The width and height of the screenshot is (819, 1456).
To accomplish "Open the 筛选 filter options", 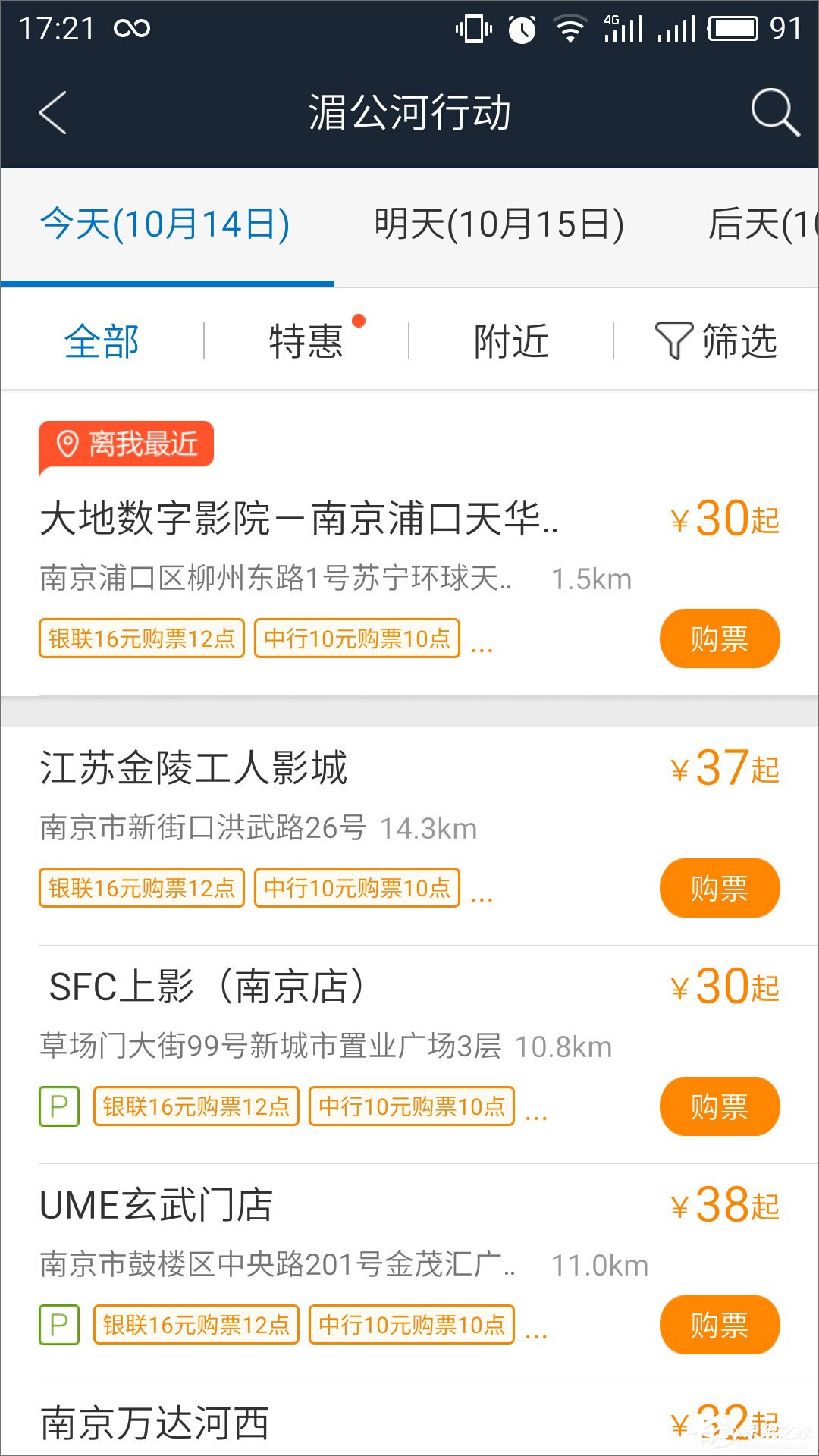I will tap(716, 341).
